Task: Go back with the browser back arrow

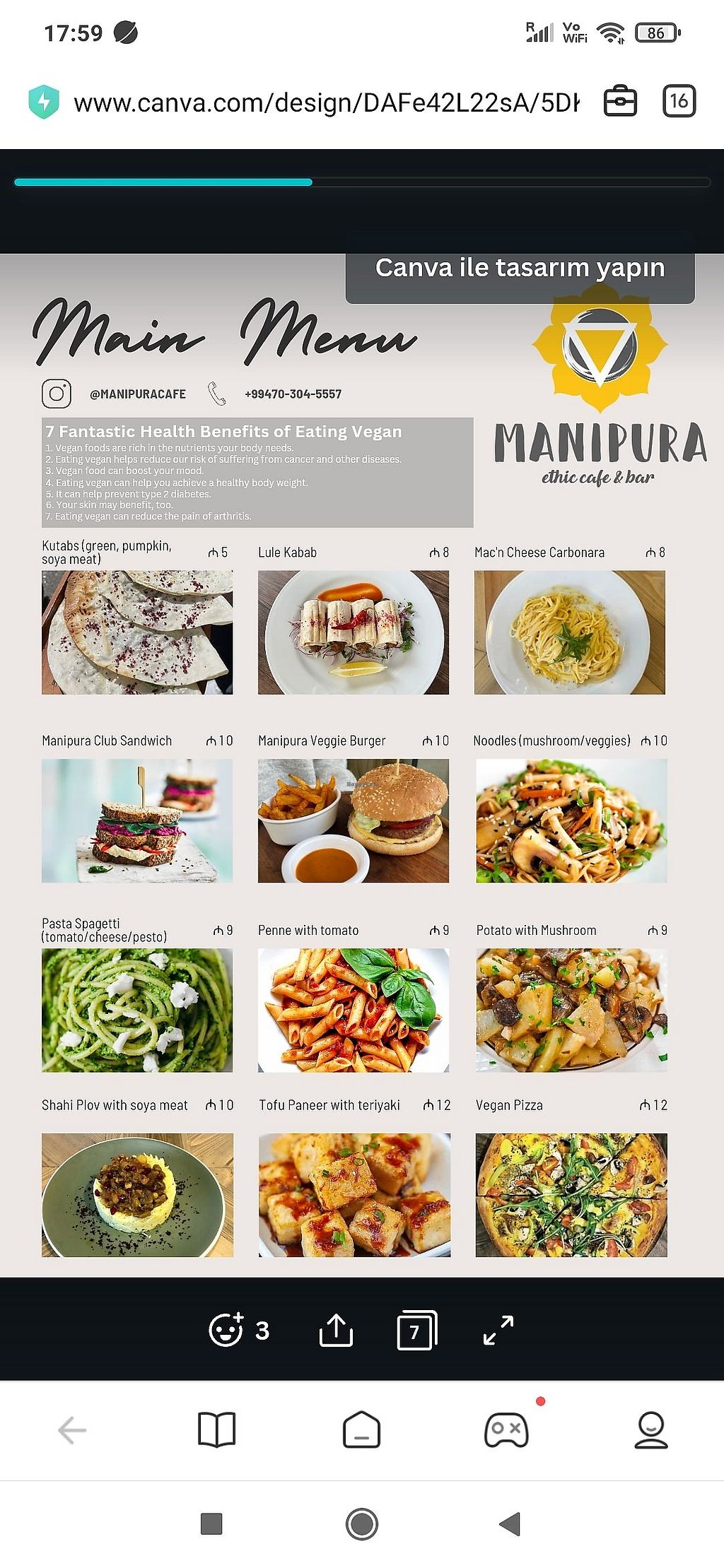Action: tap(71, 1430)
